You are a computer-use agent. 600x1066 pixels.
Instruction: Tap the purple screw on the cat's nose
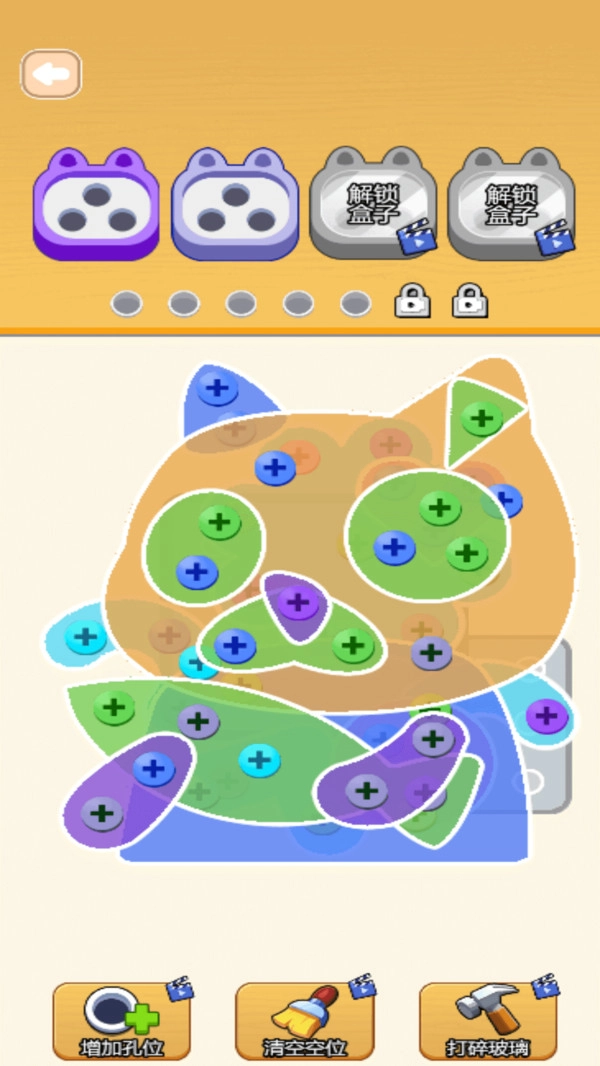click(x=298, y=603)
